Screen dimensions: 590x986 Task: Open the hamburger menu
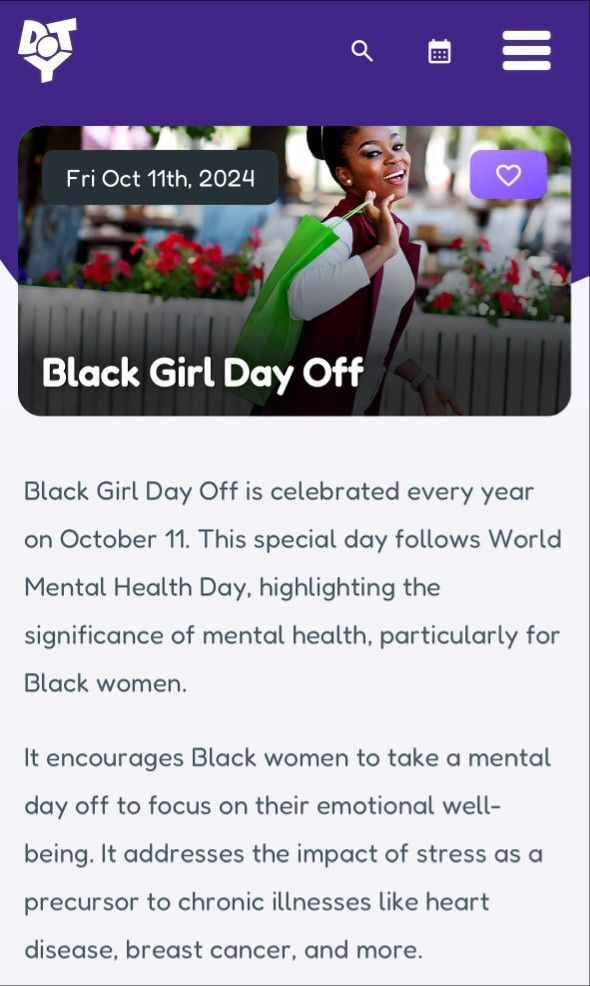526,50
